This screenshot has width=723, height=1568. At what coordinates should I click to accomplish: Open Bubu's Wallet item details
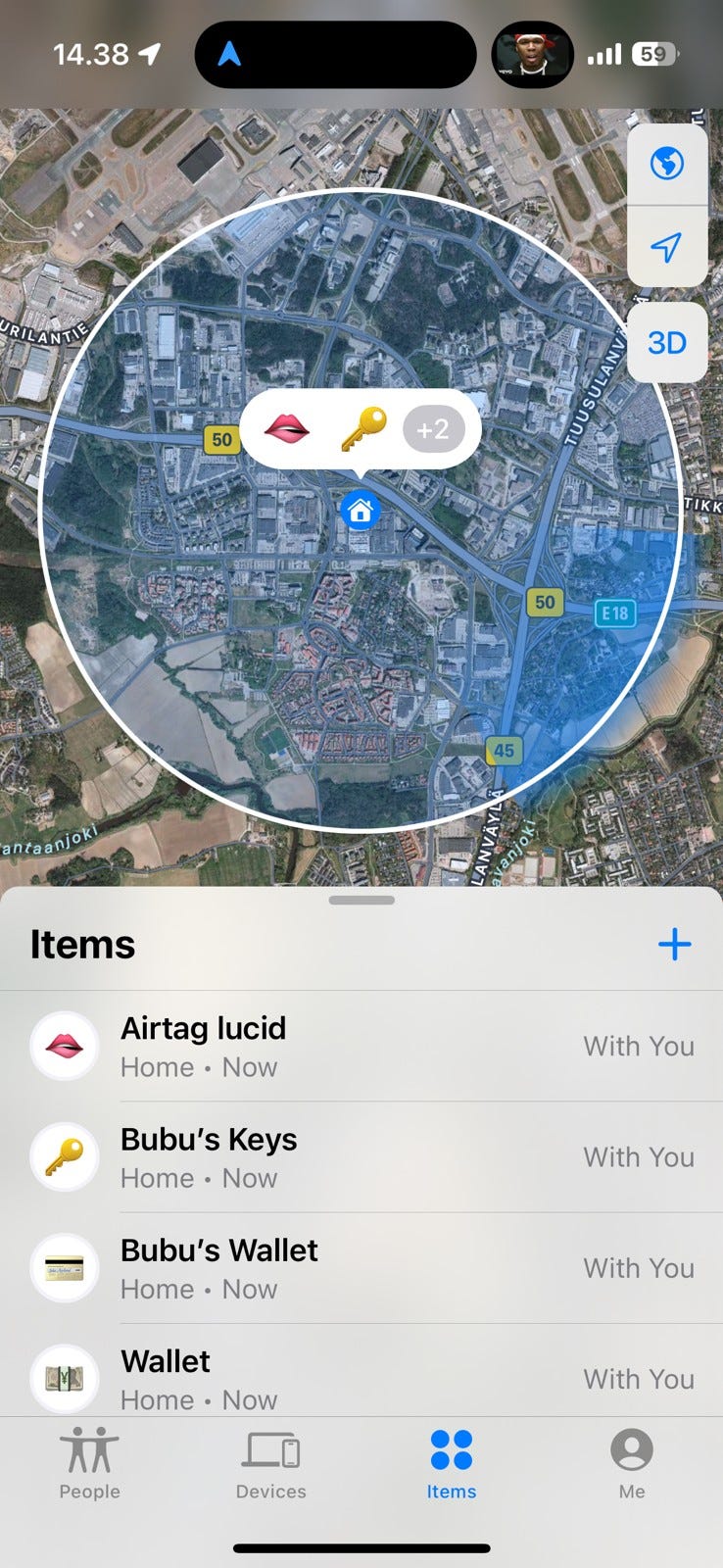pyautogui.click(x=361, y=1268)
